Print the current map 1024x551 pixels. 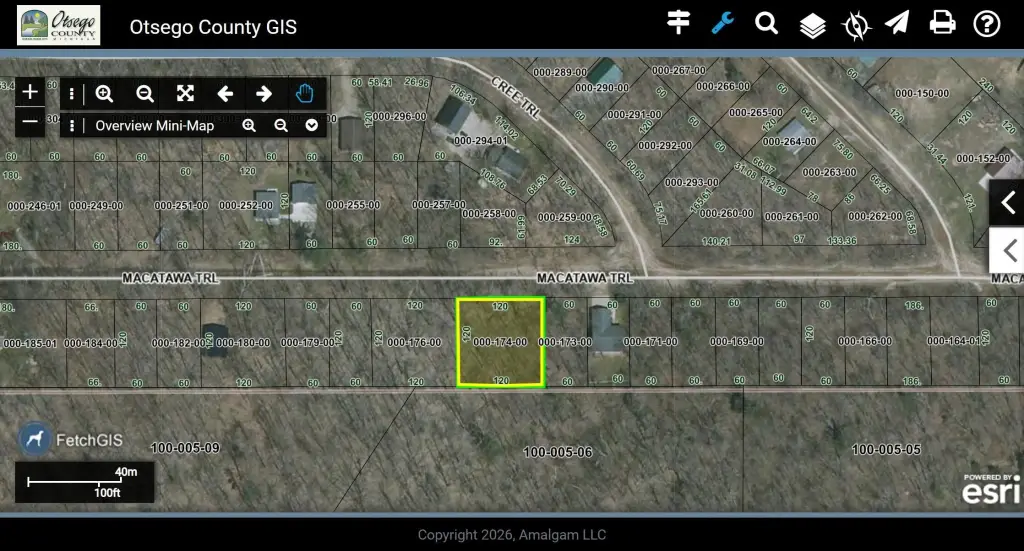click(942, 24)
